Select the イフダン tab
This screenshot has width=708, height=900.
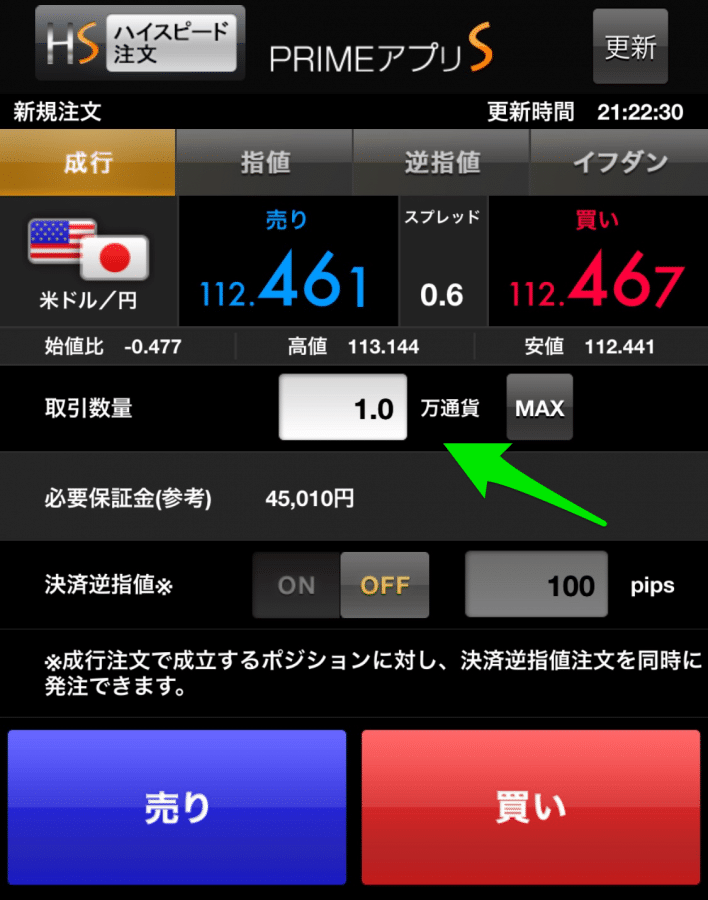(619, 162)
